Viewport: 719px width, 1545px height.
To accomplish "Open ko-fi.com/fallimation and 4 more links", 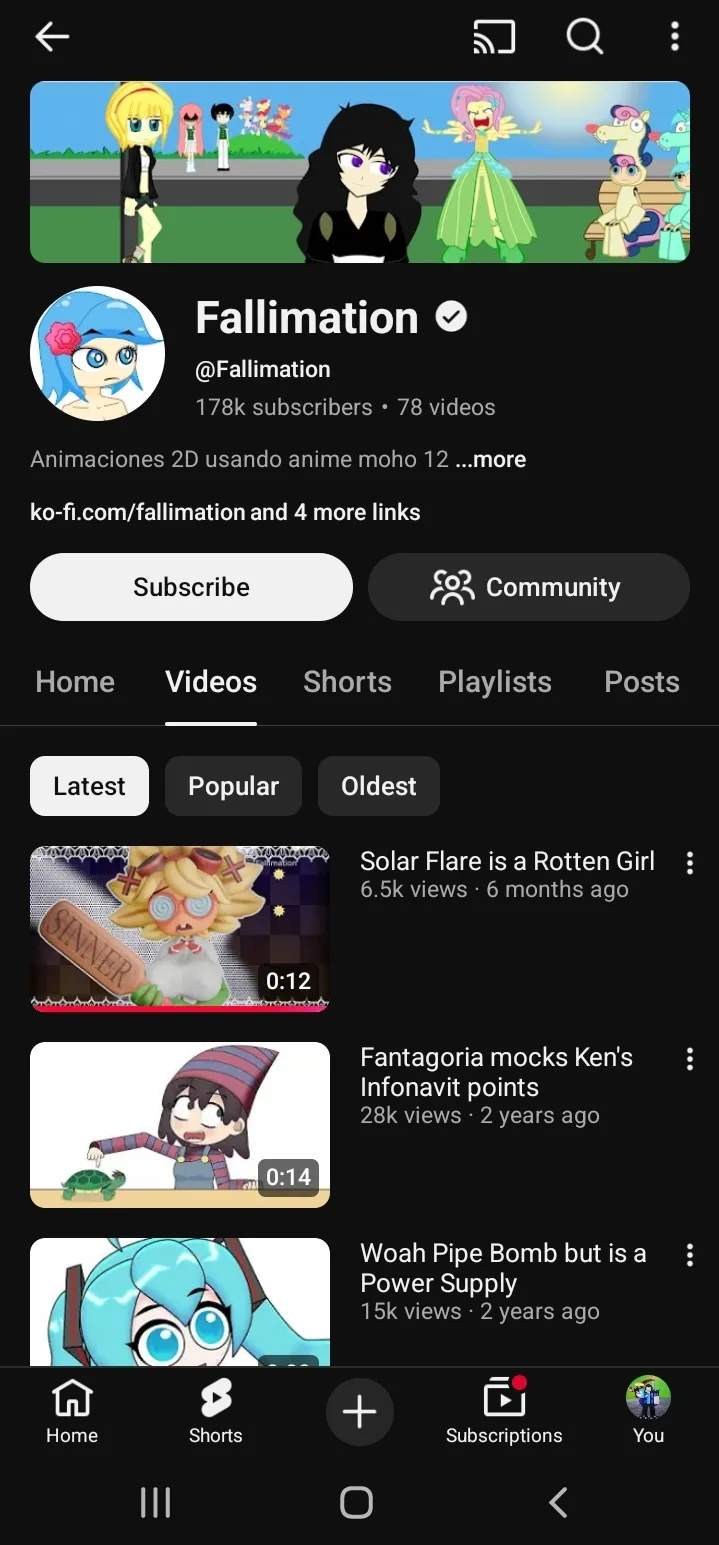I will click(225, 512).
